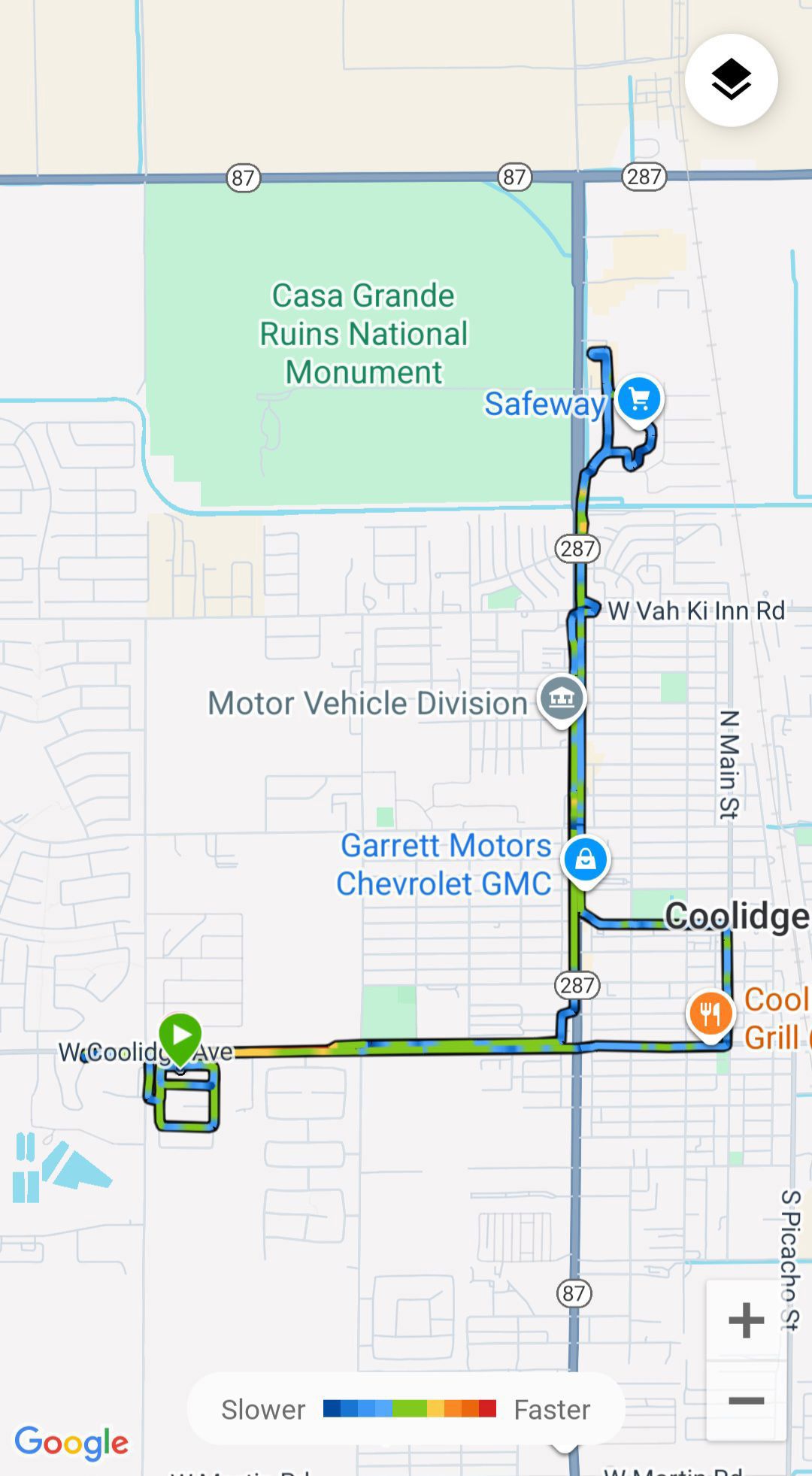This screenshot has height=1476, width=812.
Task: Tap the Safeway shopping cart marker
Action: [x=639, y=402]
